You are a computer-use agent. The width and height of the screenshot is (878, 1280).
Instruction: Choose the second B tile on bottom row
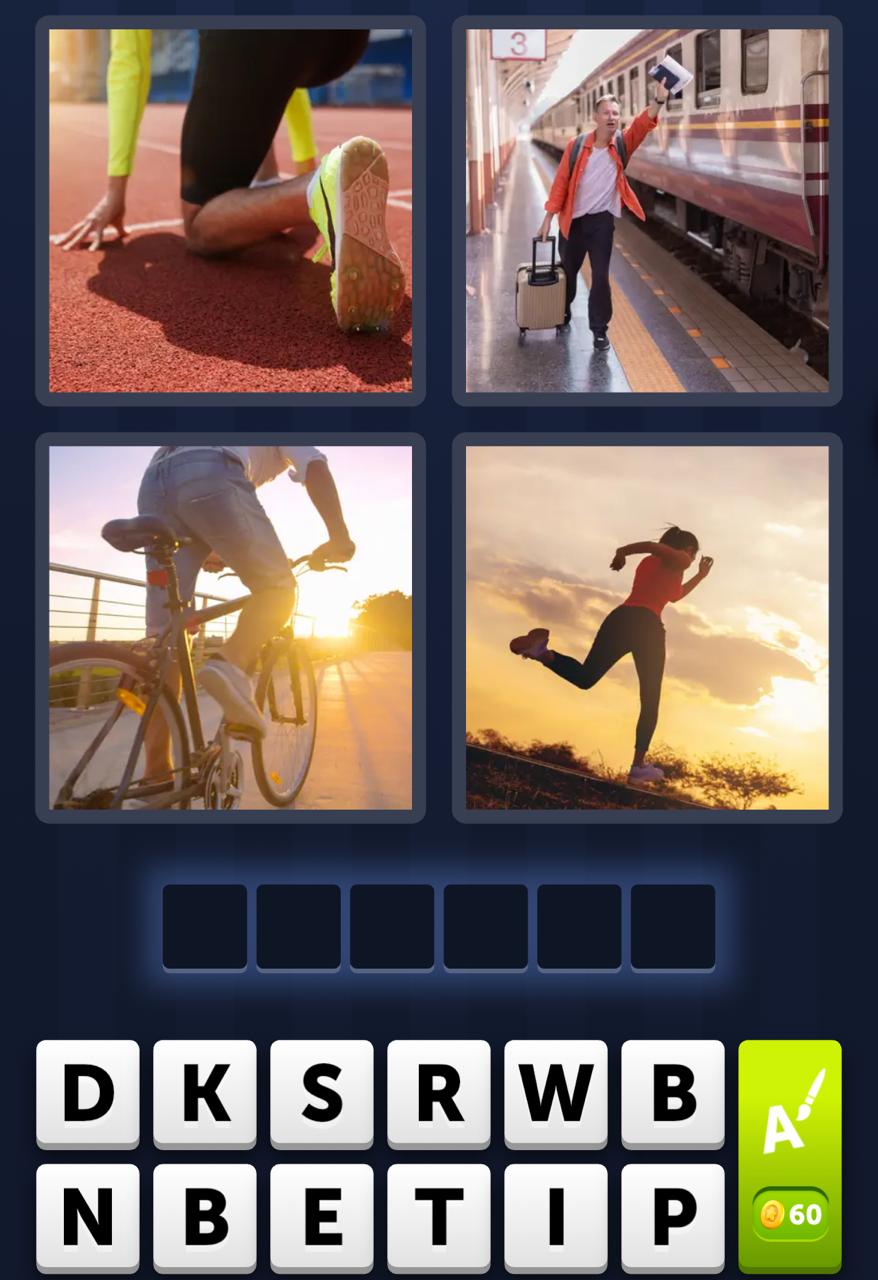(x=204, y=1220)
